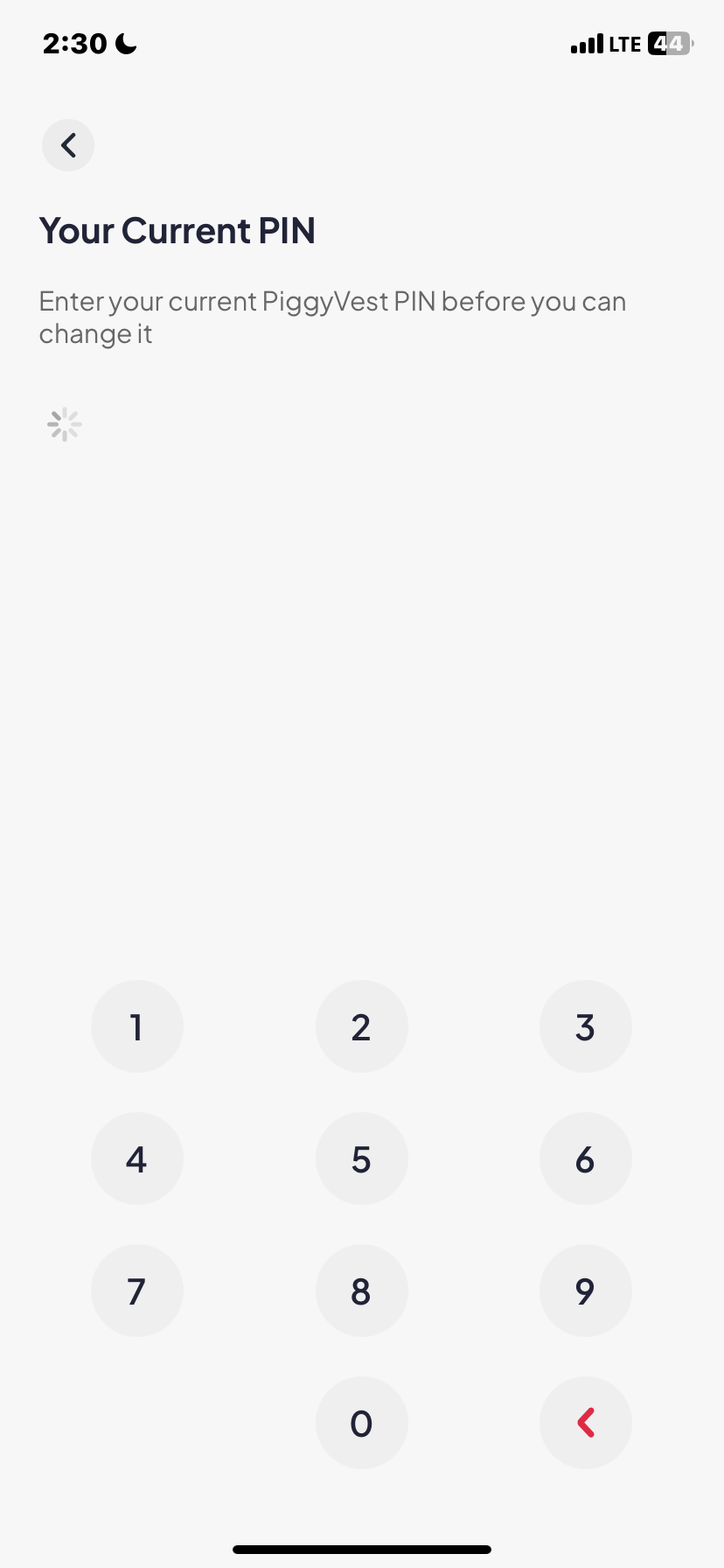Select the number 9 key
This screenshot has height=1568, width=724.
pos(585,1291)
